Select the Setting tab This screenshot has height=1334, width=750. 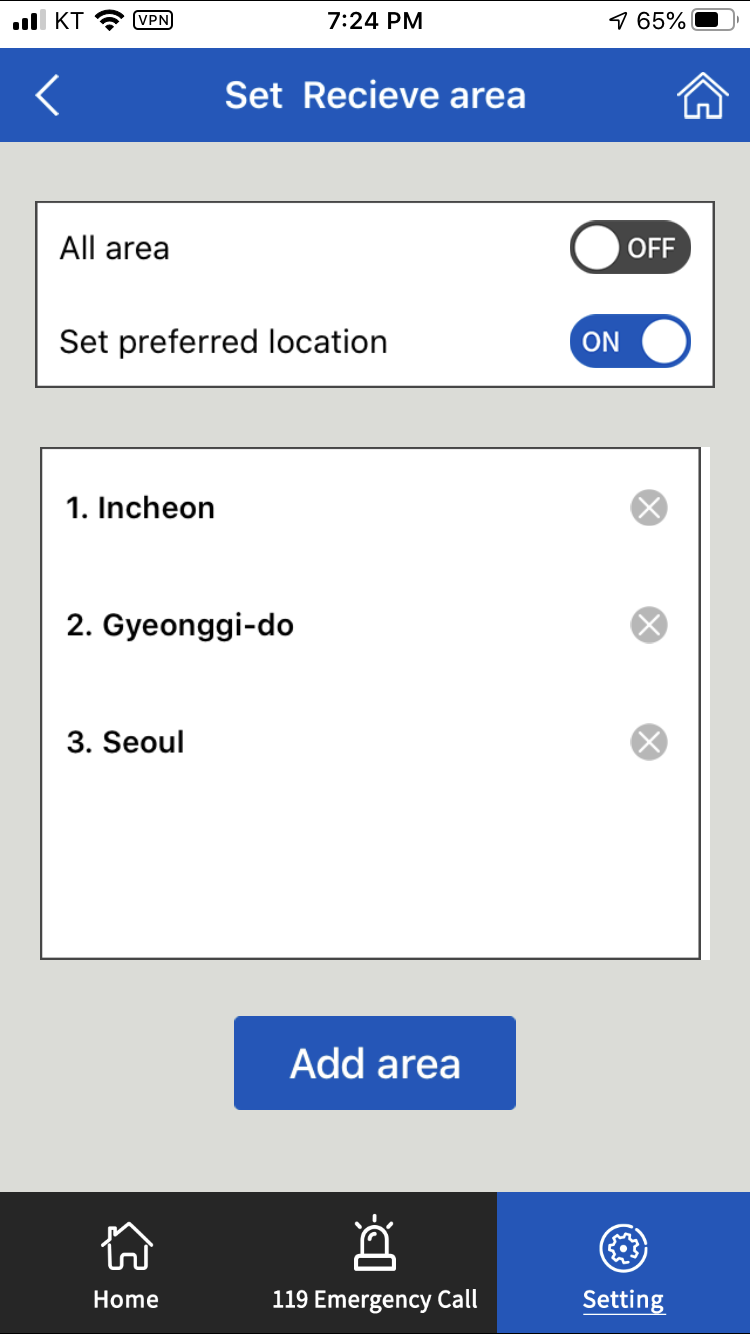tap(623, 1262)
